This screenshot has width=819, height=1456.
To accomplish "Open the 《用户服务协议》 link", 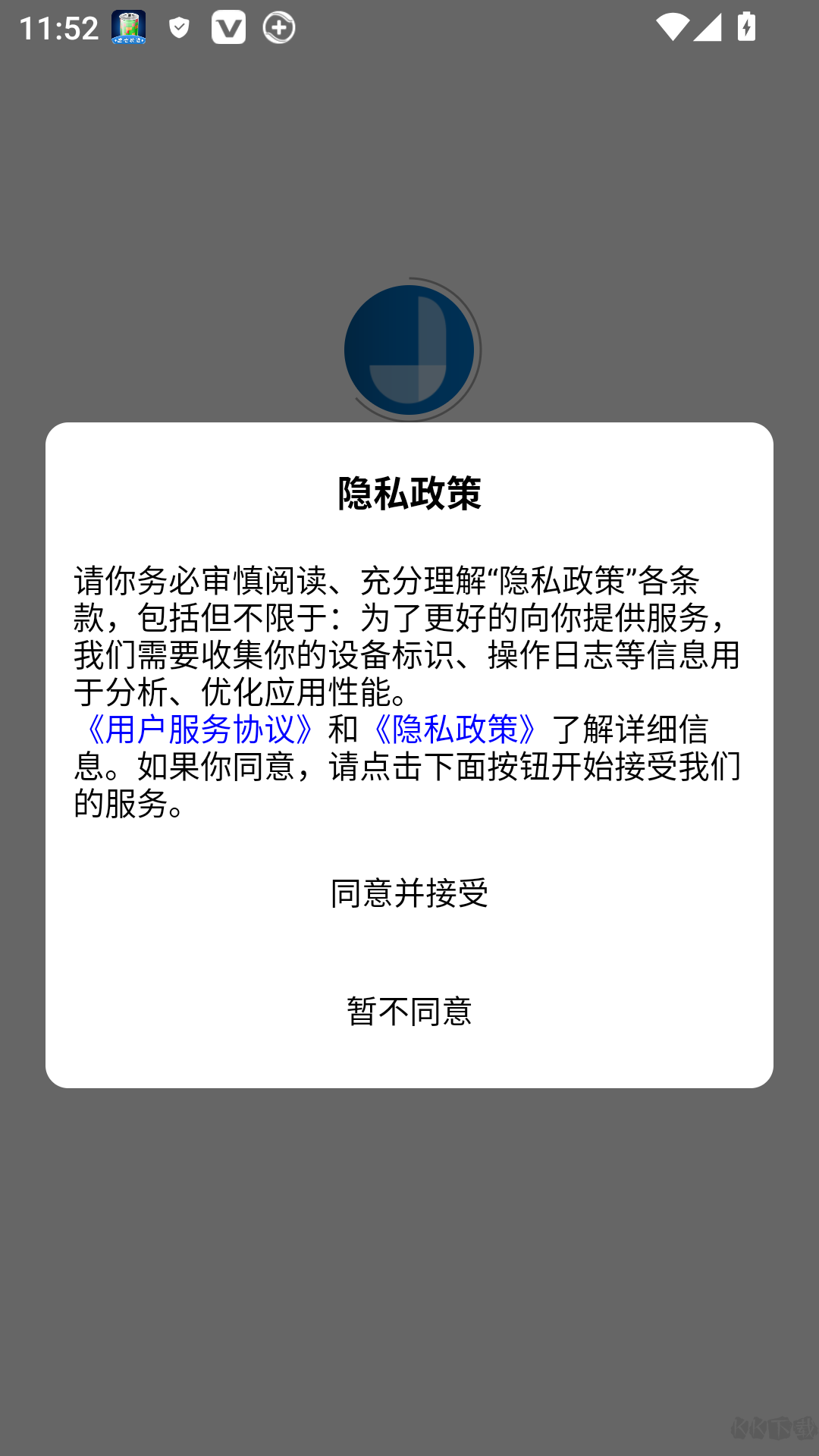I will [199, 730].
